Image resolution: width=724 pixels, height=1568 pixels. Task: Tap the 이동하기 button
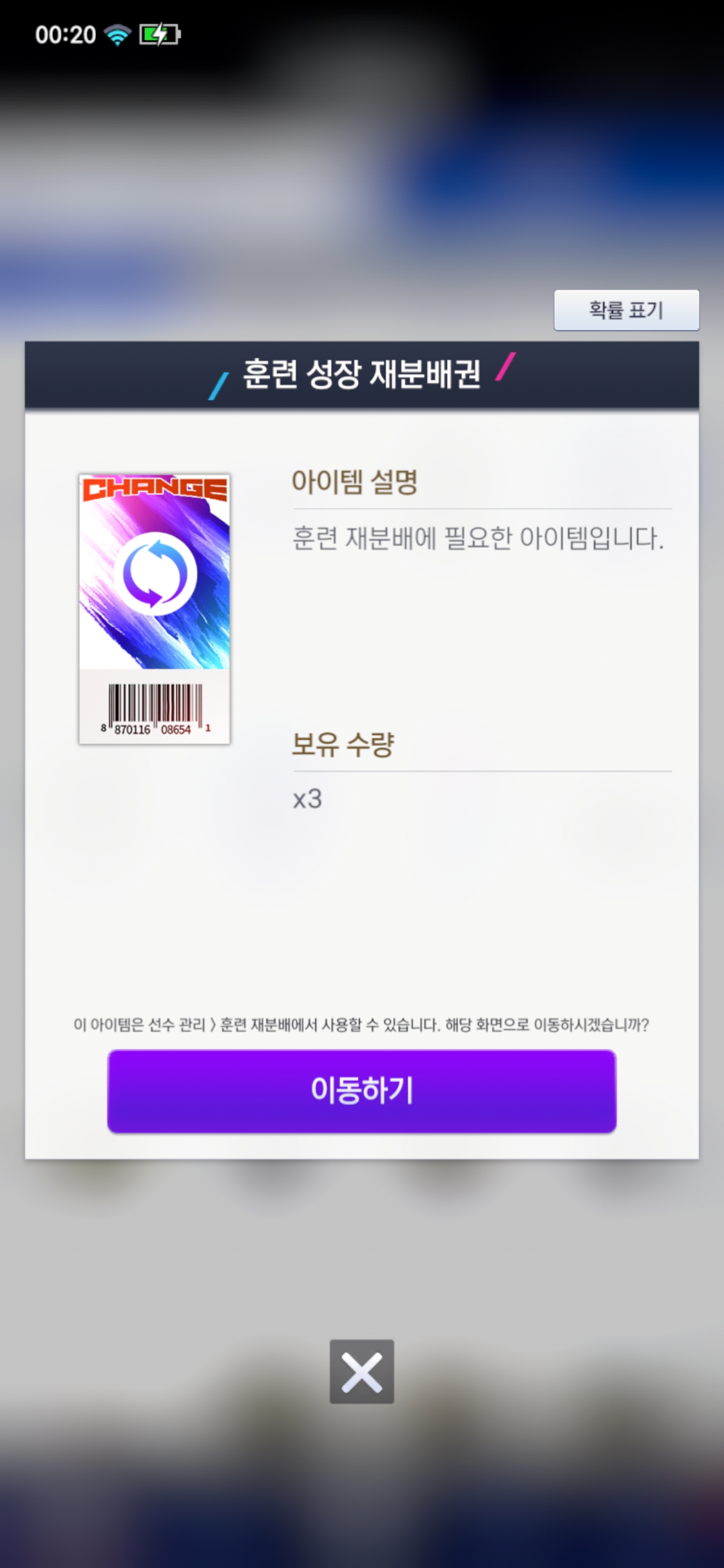pos(362,1090)
